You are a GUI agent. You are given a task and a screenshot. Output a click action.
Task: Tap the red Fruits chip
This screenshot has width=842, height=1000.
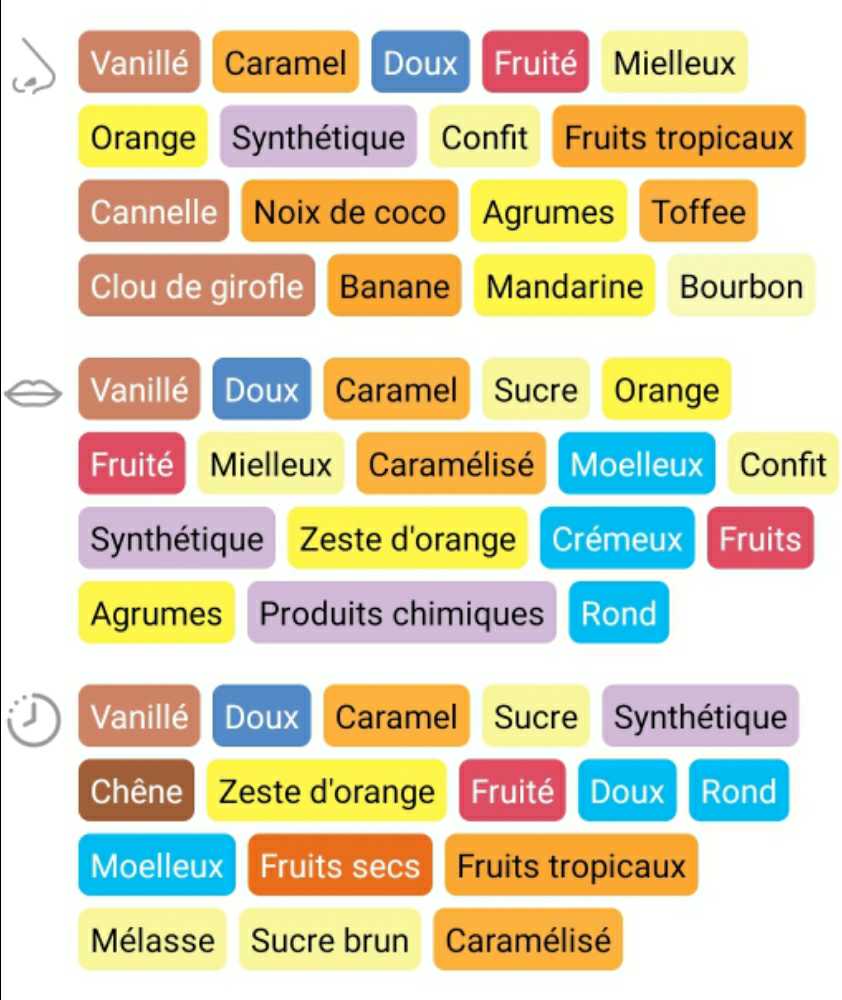tap(760, 540)
